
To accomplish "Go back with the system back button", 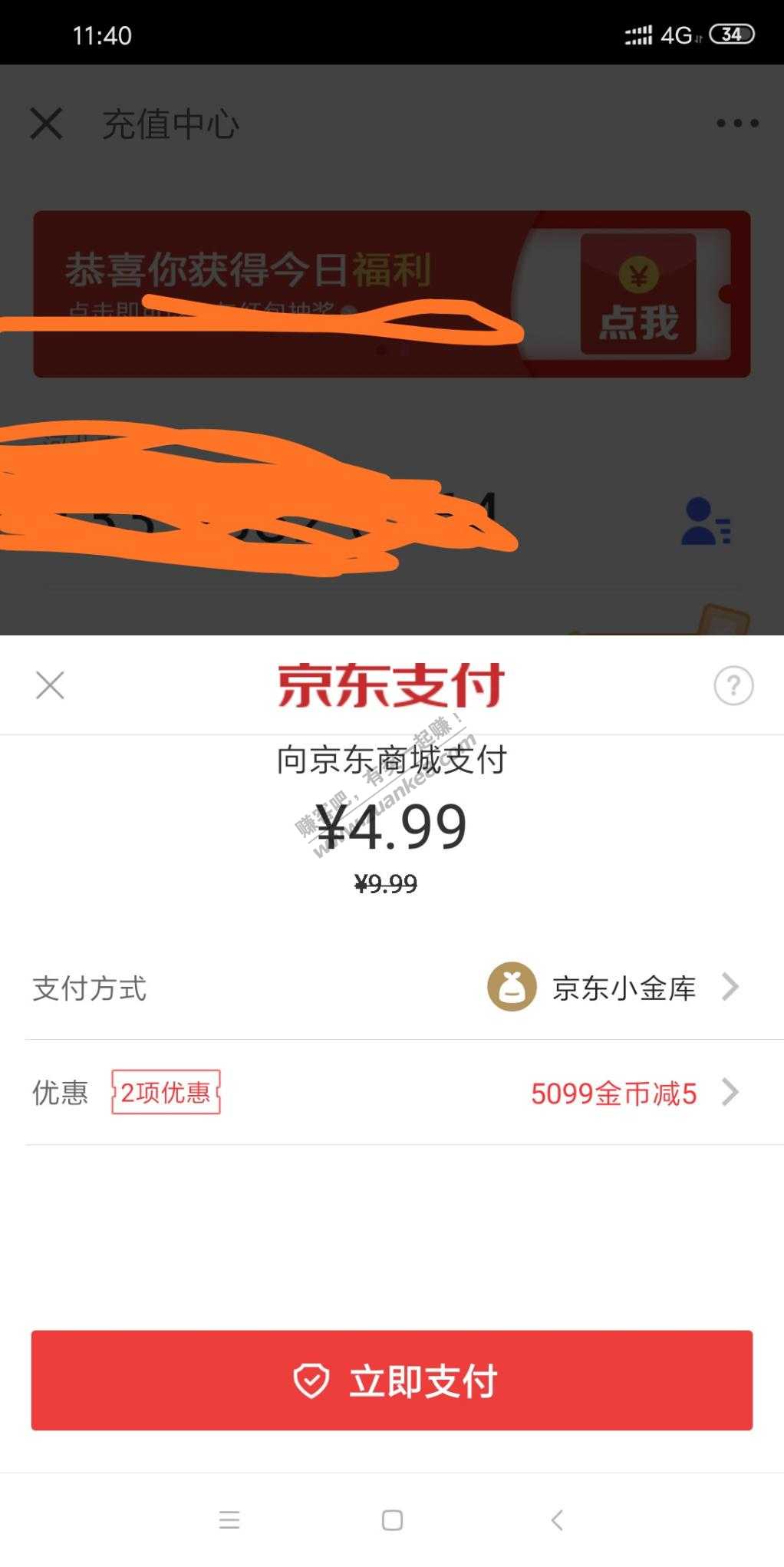I will (558, 1519).
